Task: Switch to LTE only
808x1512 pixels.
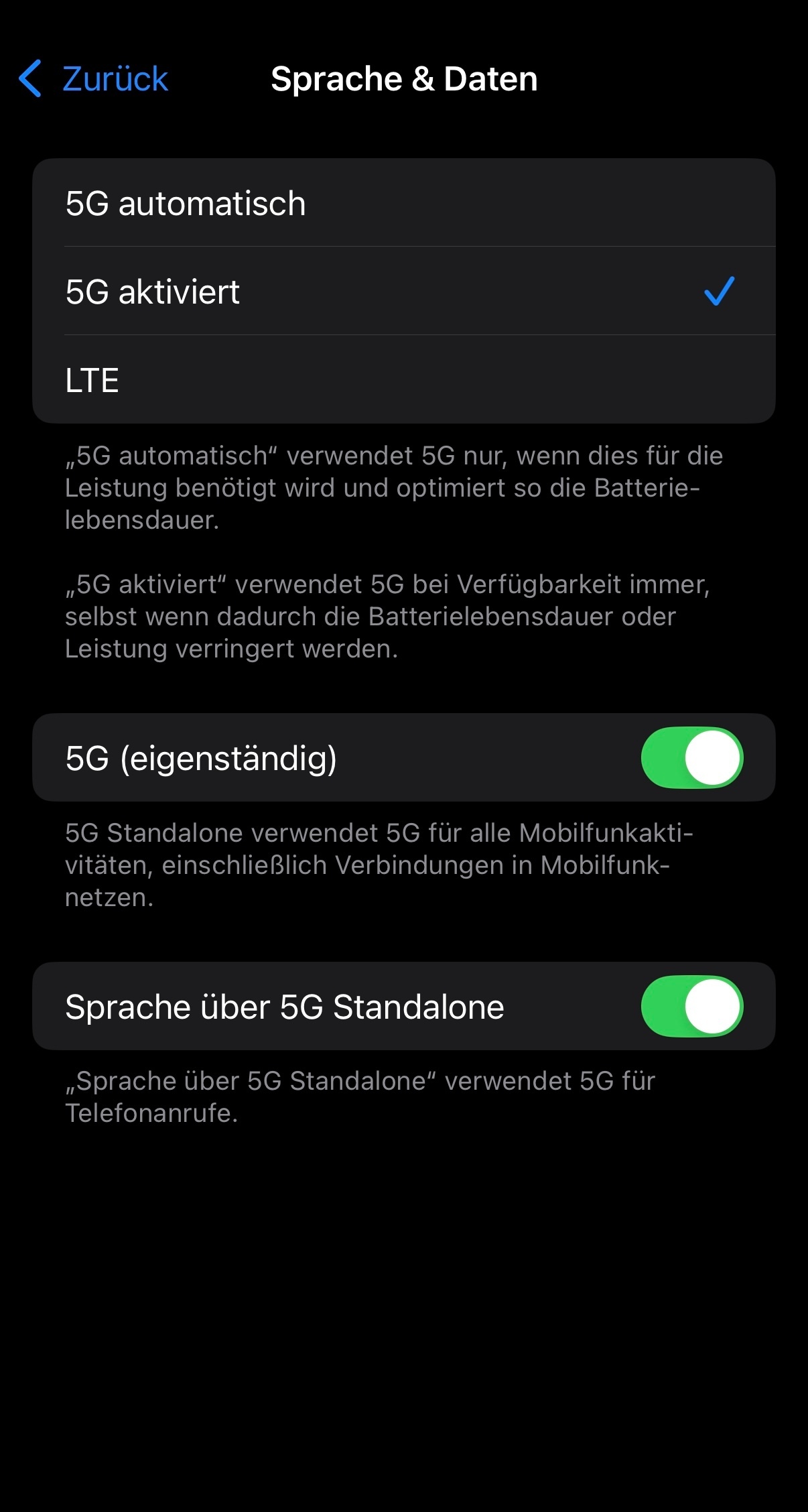Action: click(x=404, y=379)
